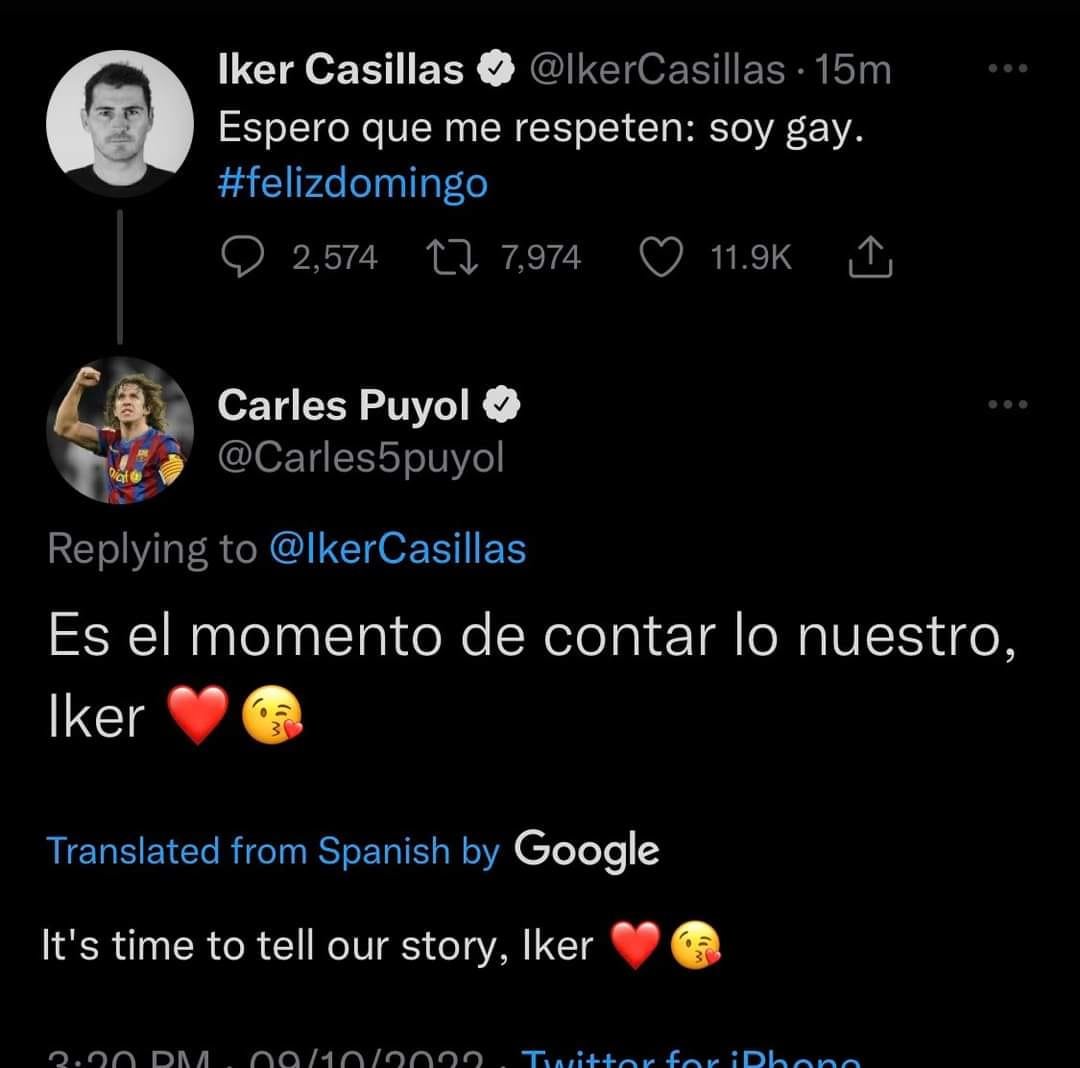1080x1068 pixels.
Task: Reply to Iker Casillas's tweet
Action: click(x=240, y=259)
